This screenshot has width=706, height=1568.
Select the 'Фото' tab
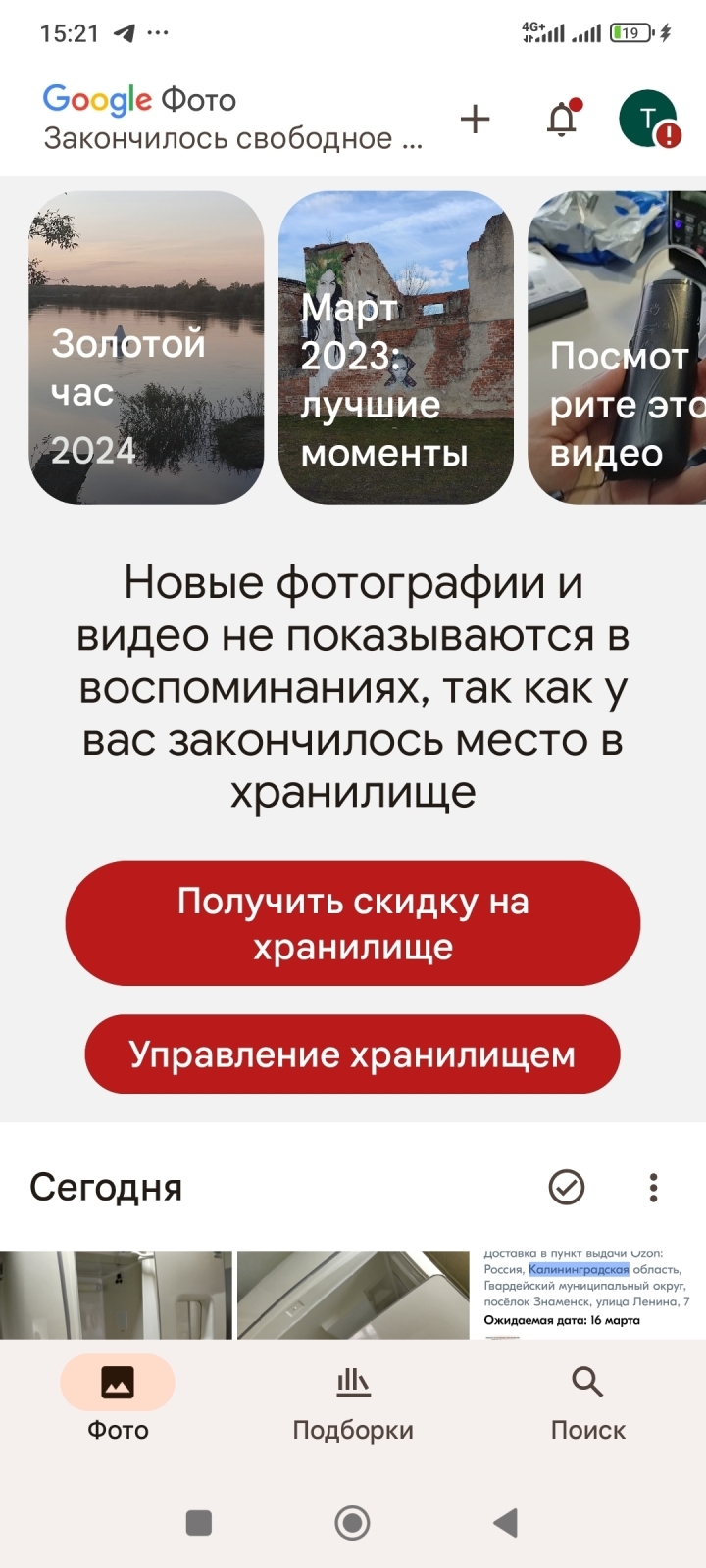tap(118, 1401)
